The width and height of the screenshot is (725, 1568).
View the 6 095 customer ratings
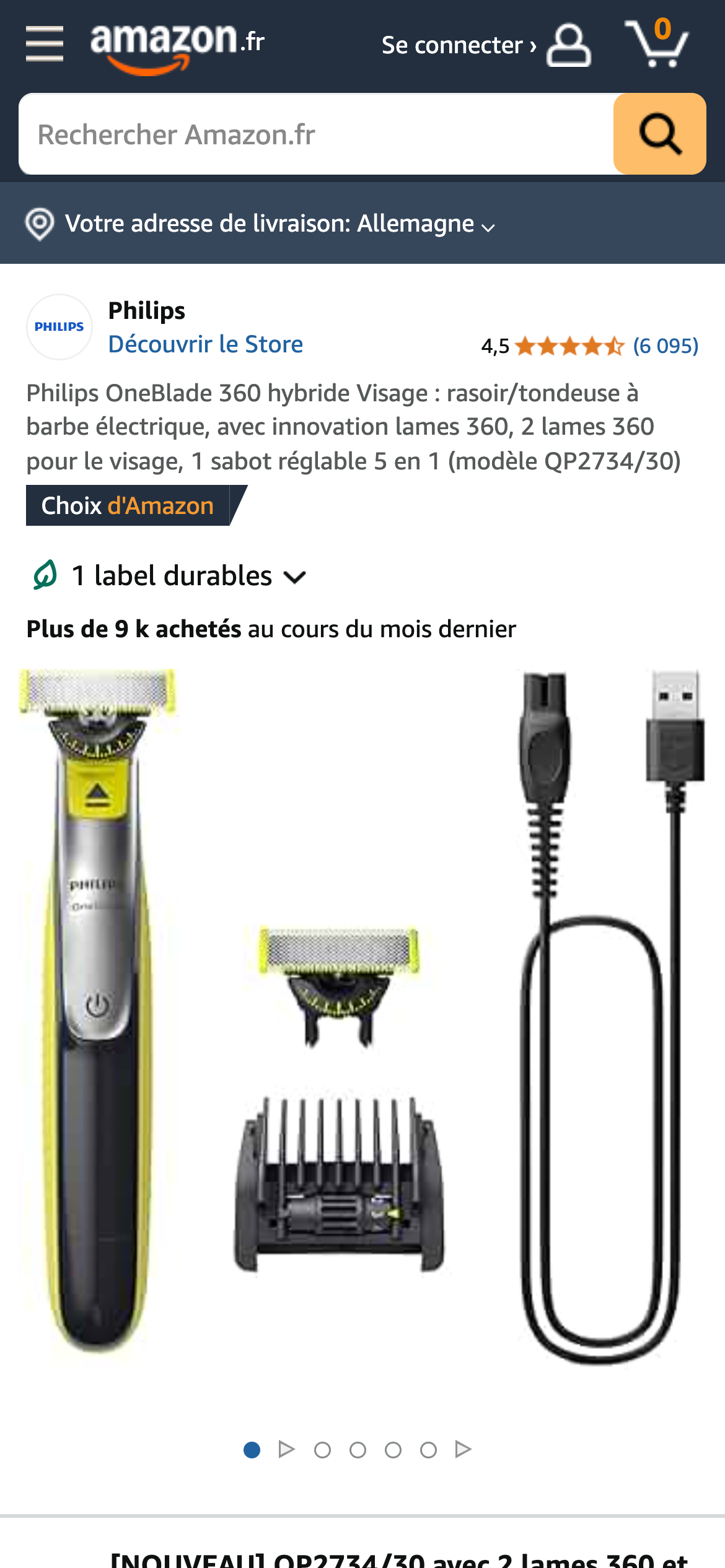pos(665,346)
